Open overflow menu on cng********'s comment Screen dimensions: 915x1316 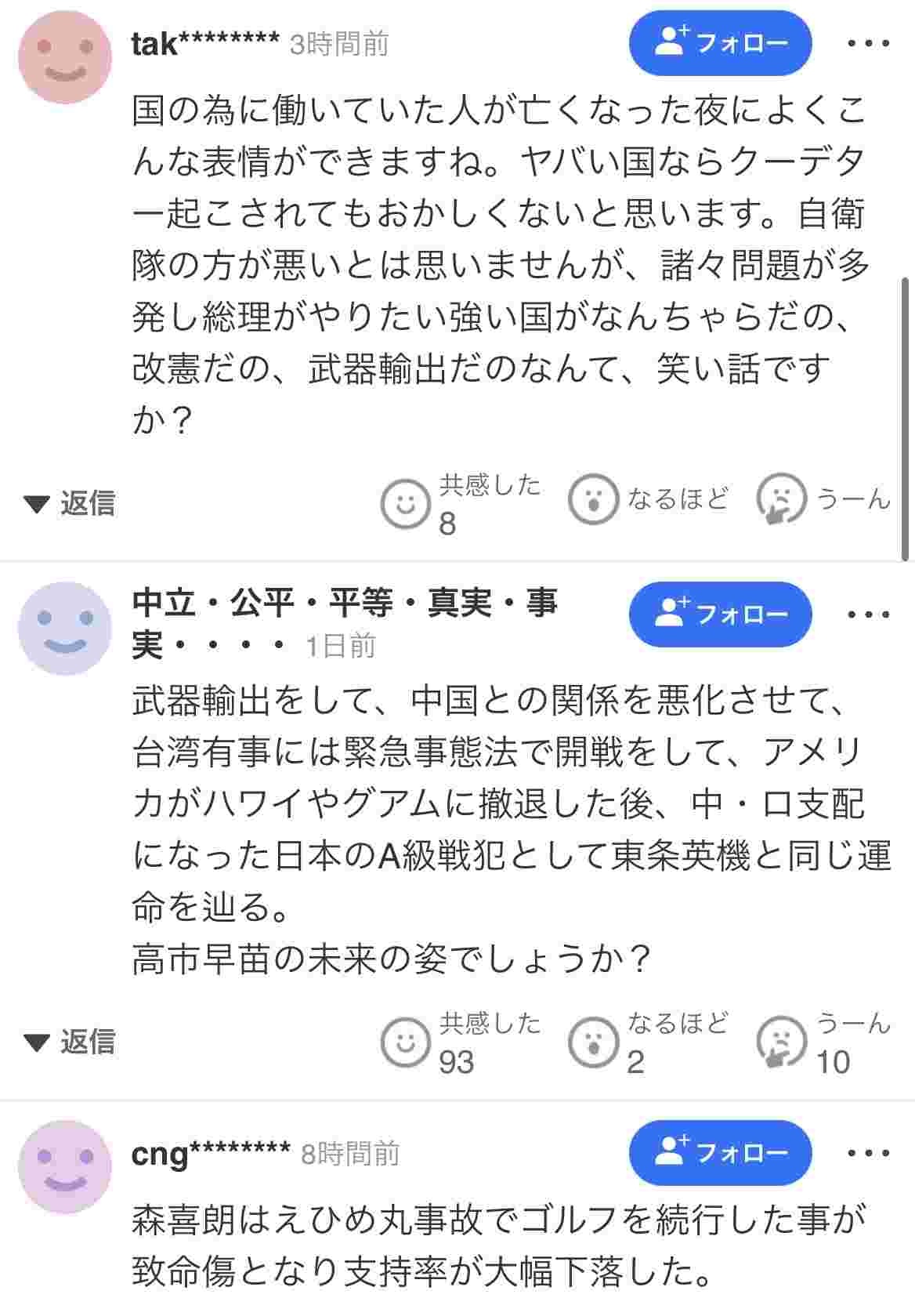(869, 1152)
